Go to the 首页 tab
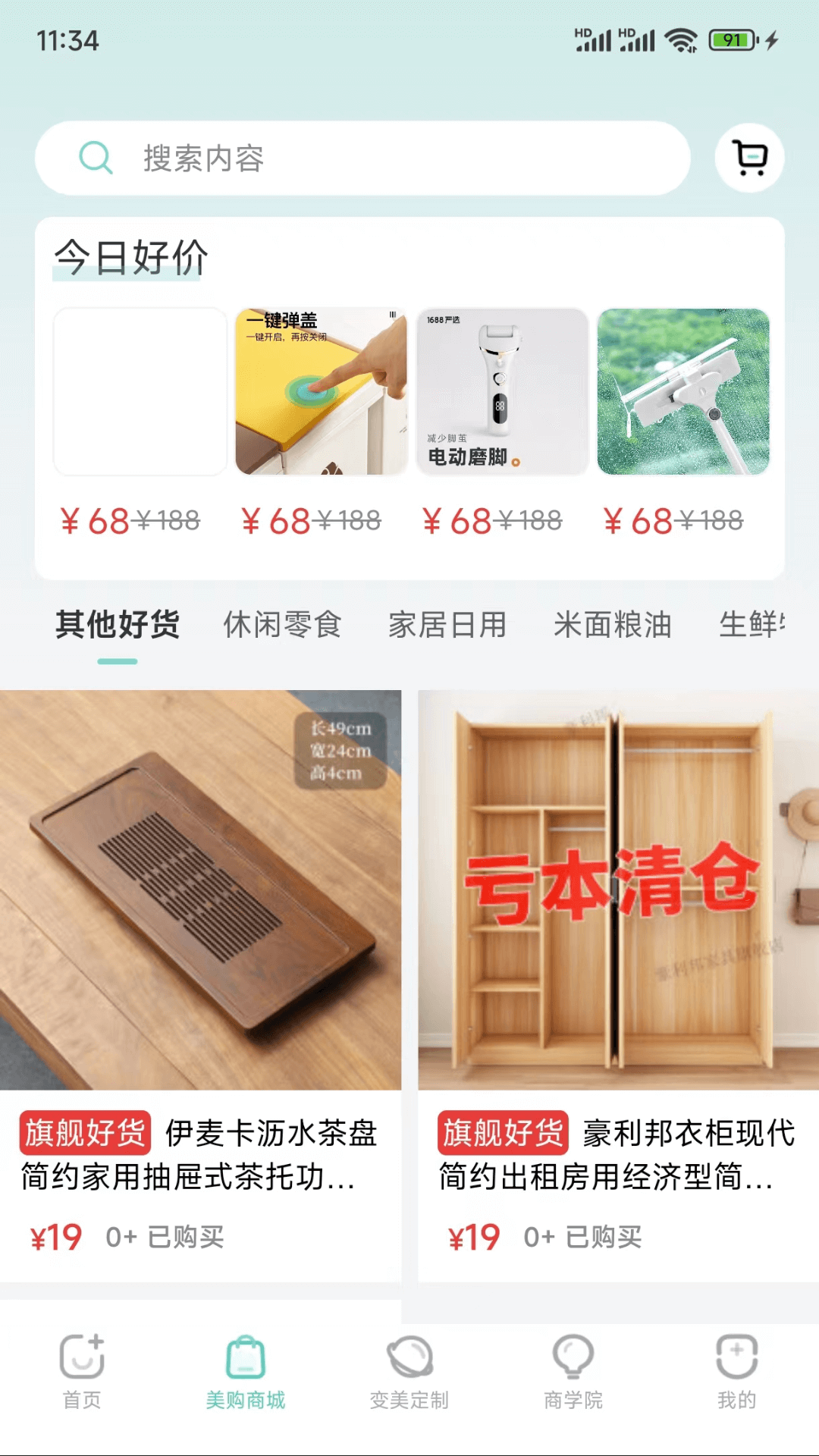This screenshot has height=1456, width=819. coord(82,1373)
